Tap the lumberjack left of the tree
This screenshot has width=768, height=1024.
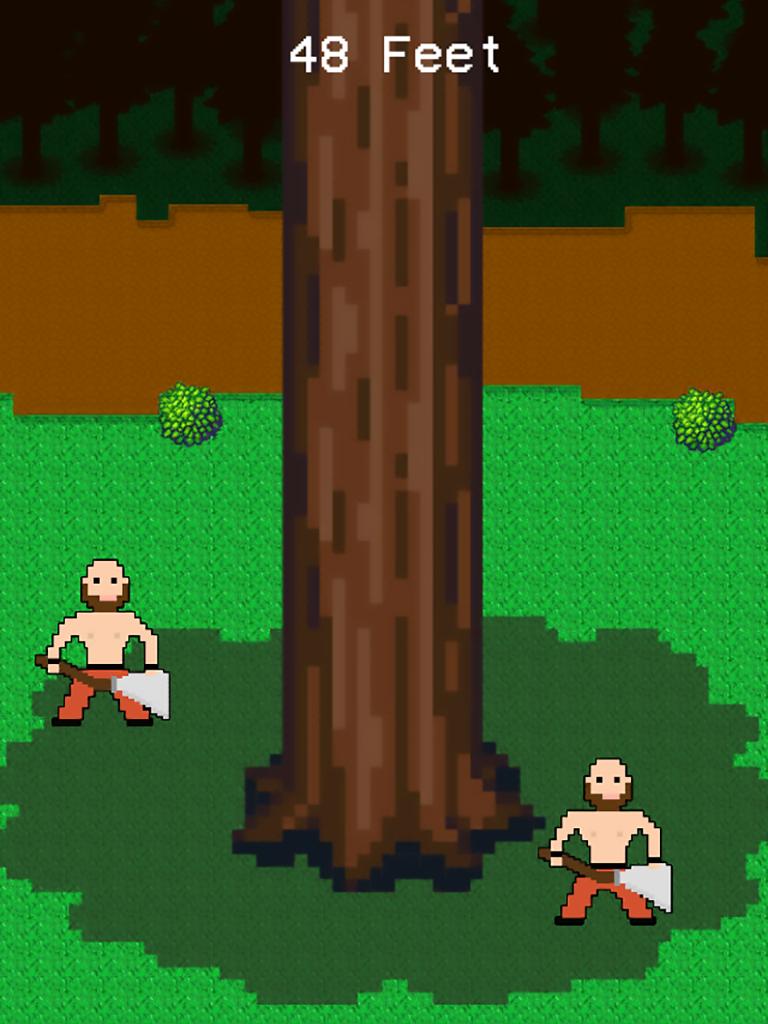pyautogui.click(x=104, y=643)
